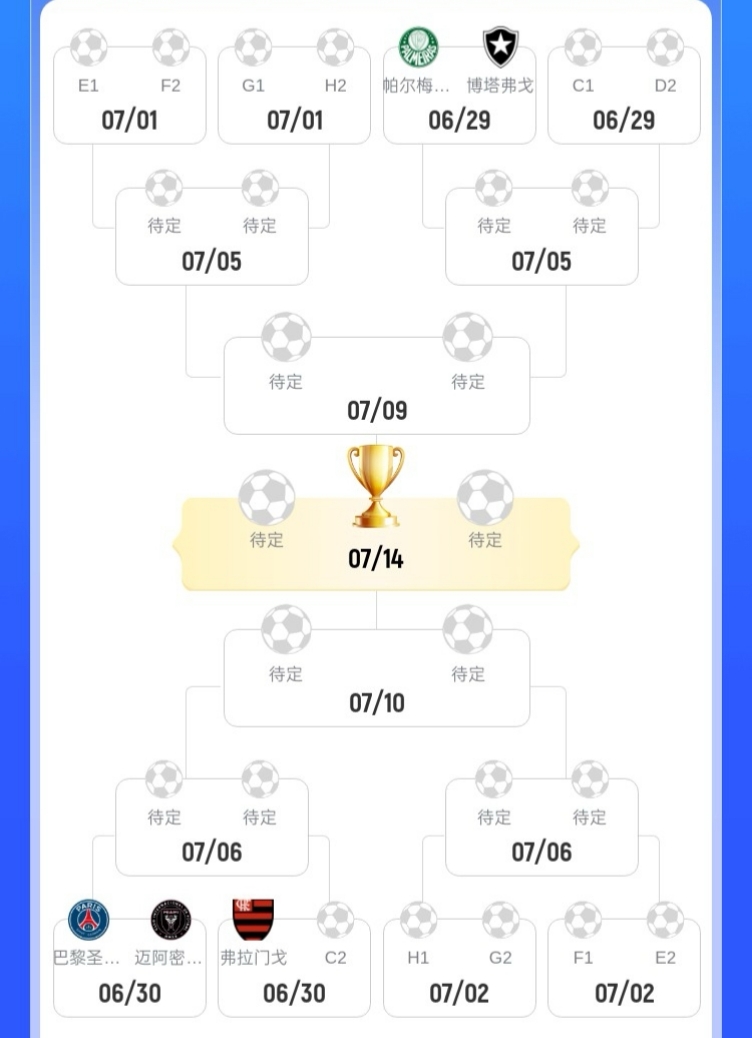View the Palmeiras vs Botafogo match on 06/29
This screenshot has height=1038, width=752.
(459, 100)
